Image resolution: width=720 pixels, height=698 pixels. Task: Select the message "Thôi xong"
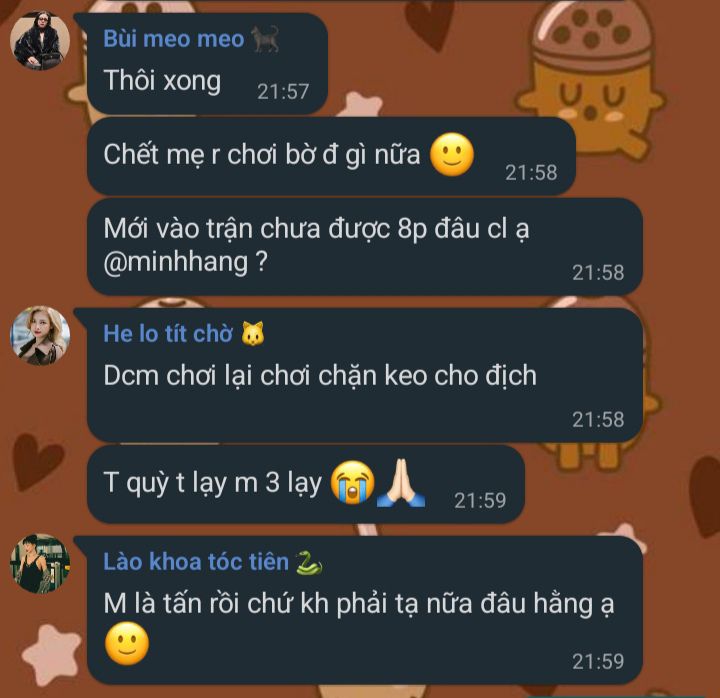pyautogui.click(x=163, y=80)
